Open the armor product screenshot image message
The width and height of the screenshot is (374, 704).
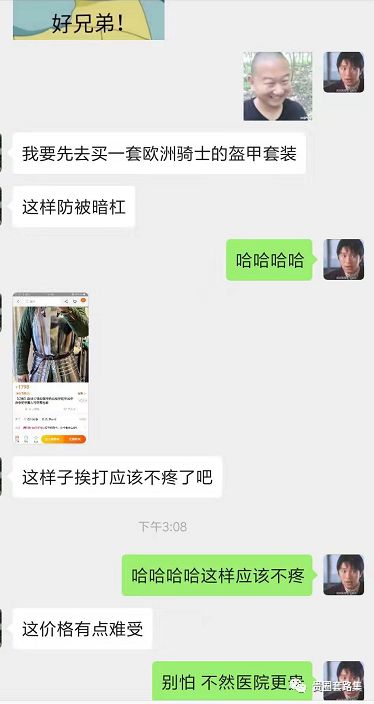[x=50, y=369]
